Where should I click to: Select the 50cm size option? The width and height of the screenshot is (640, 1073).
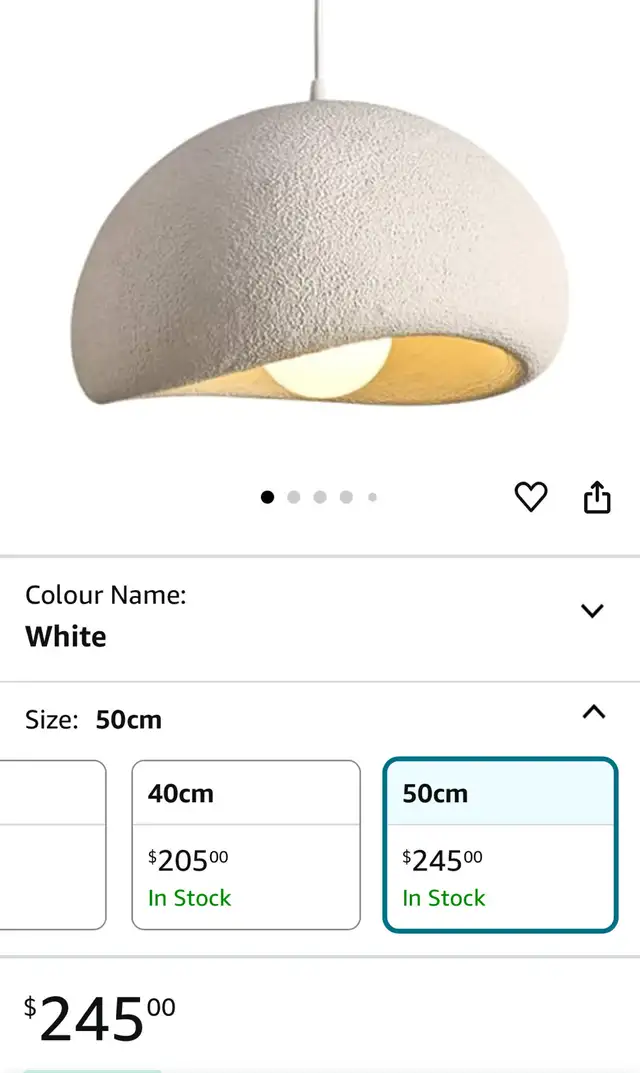coord(500,845)
